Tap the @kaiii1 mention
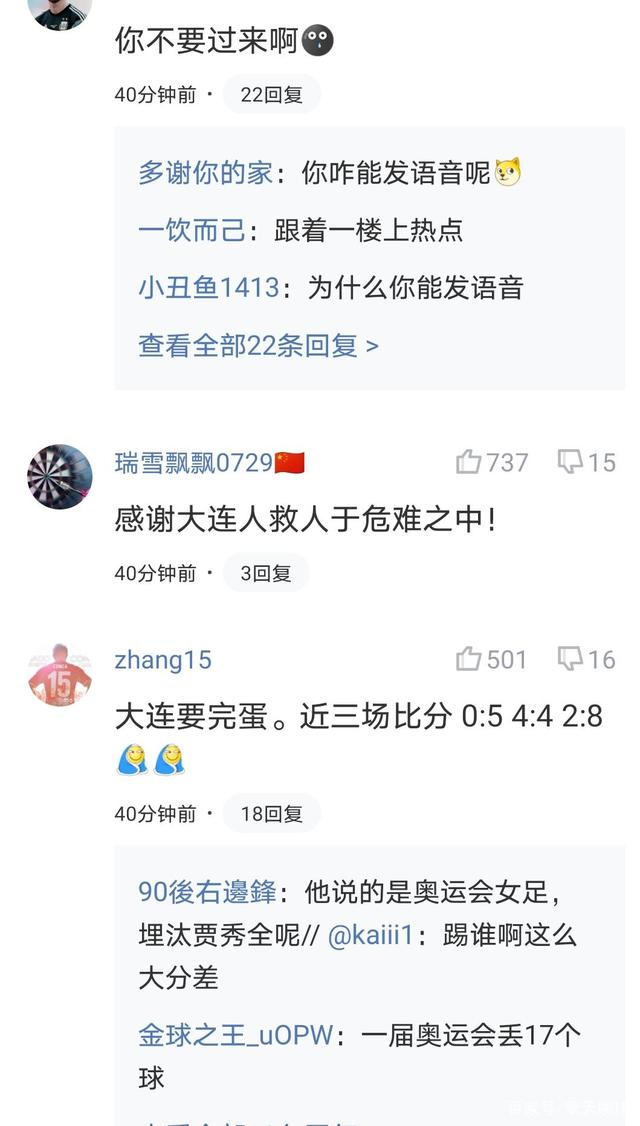Viewport: 640px width, 1126px height. tap(370, 935)
